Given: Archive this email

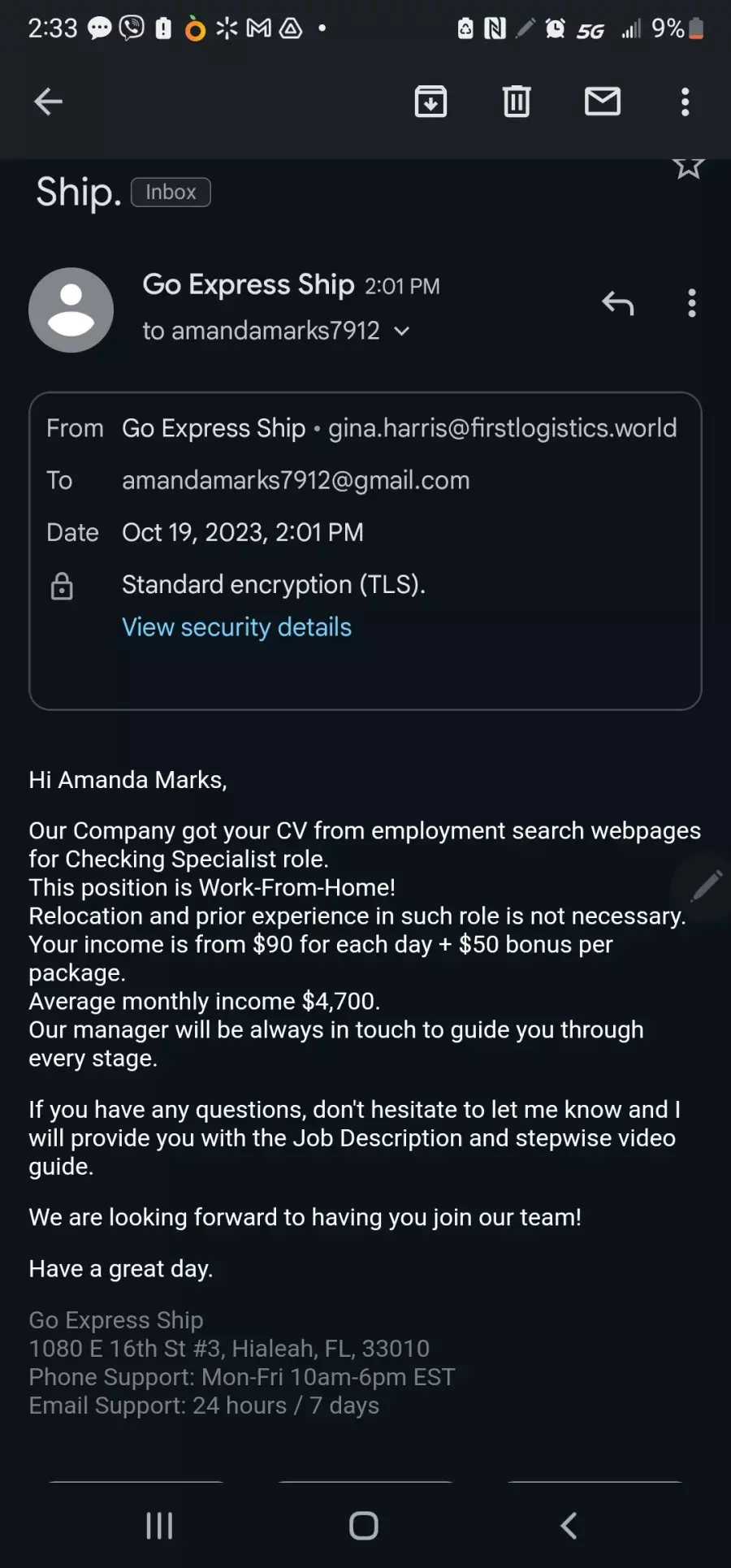Looking at the screenshot, I should point(430,102).
